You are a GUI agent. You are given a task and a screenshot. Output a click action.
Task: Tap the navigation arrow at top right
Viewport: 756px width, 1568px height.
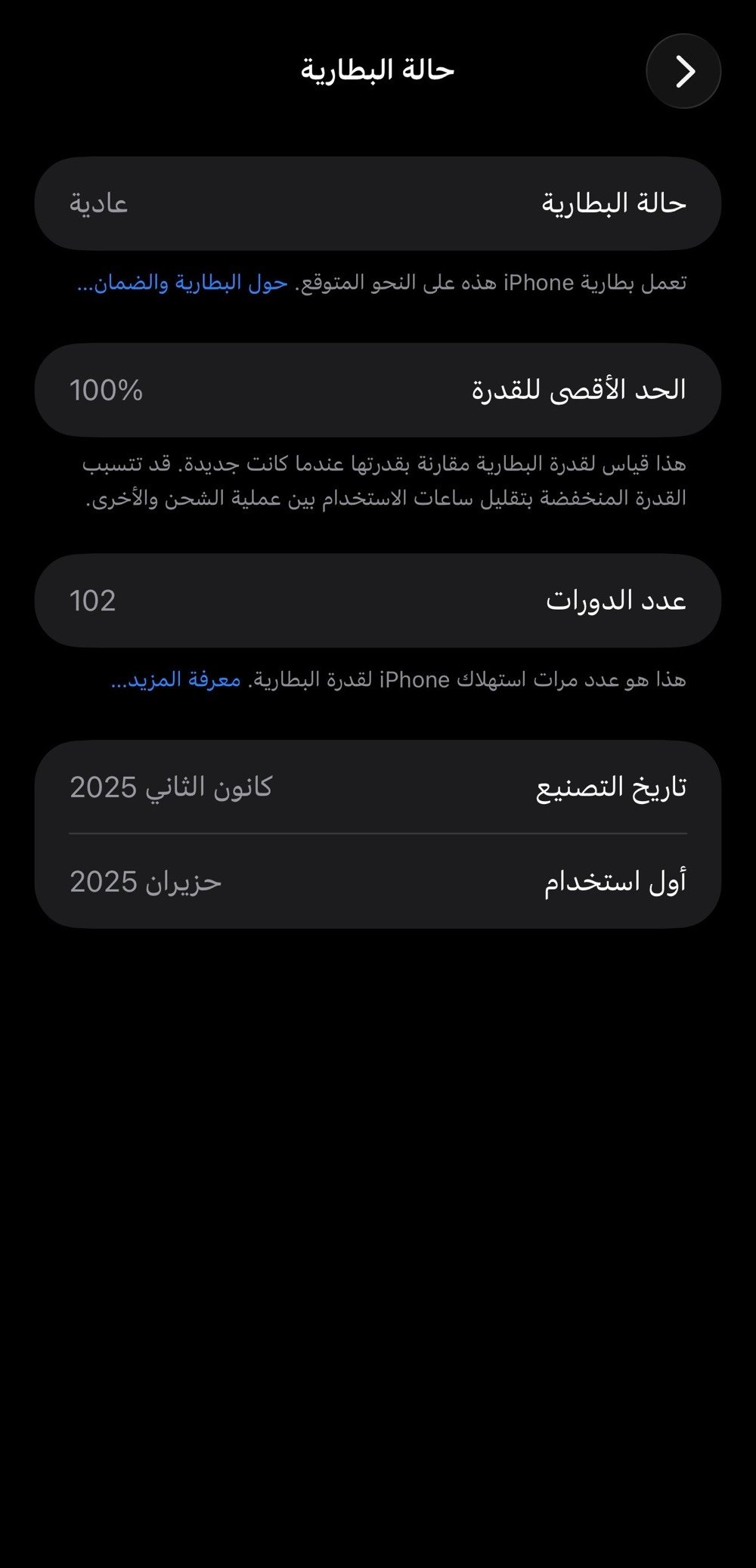(684, 72)
